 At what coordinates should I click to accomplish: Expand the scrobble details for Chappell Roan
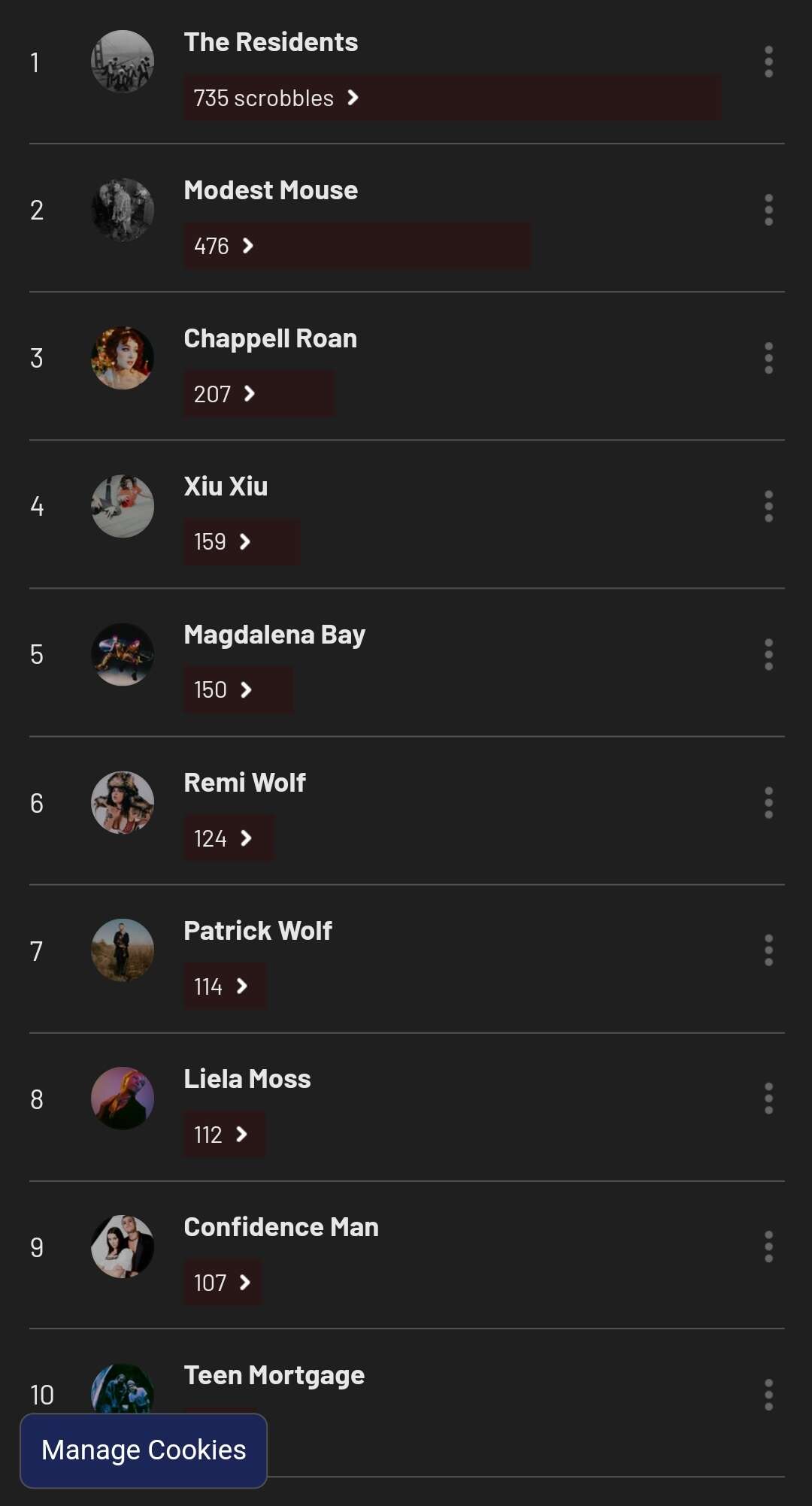(226, 393)
